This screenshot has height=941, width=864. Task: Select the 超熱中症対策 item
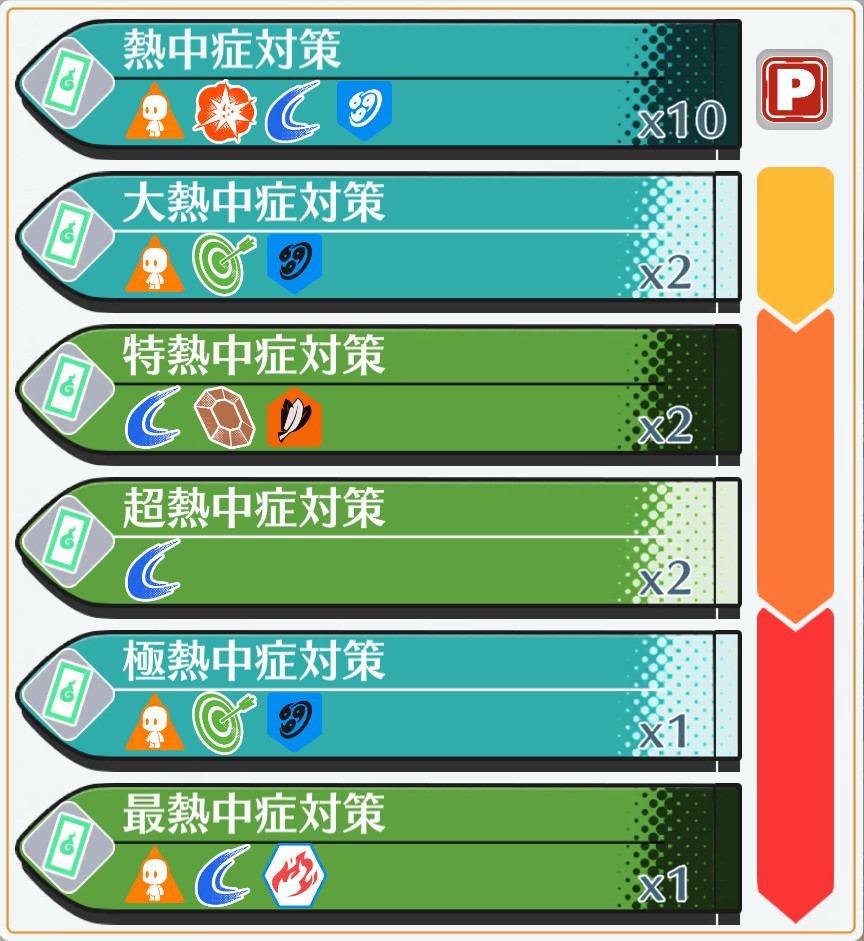(380, 544)
